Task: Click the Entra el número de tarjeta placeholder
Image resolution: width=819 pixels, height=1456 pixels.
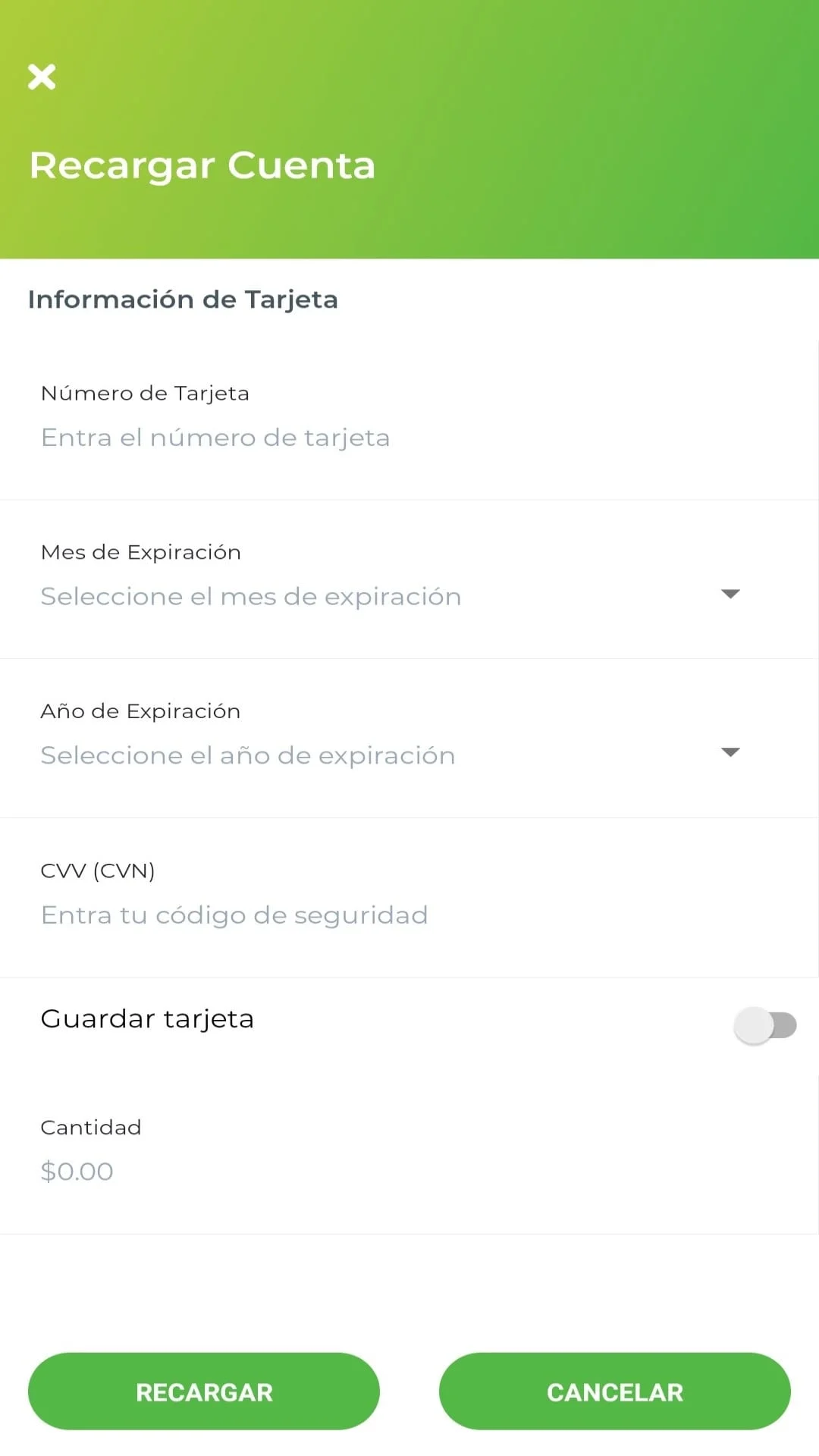Action: [x=215, y=437]
